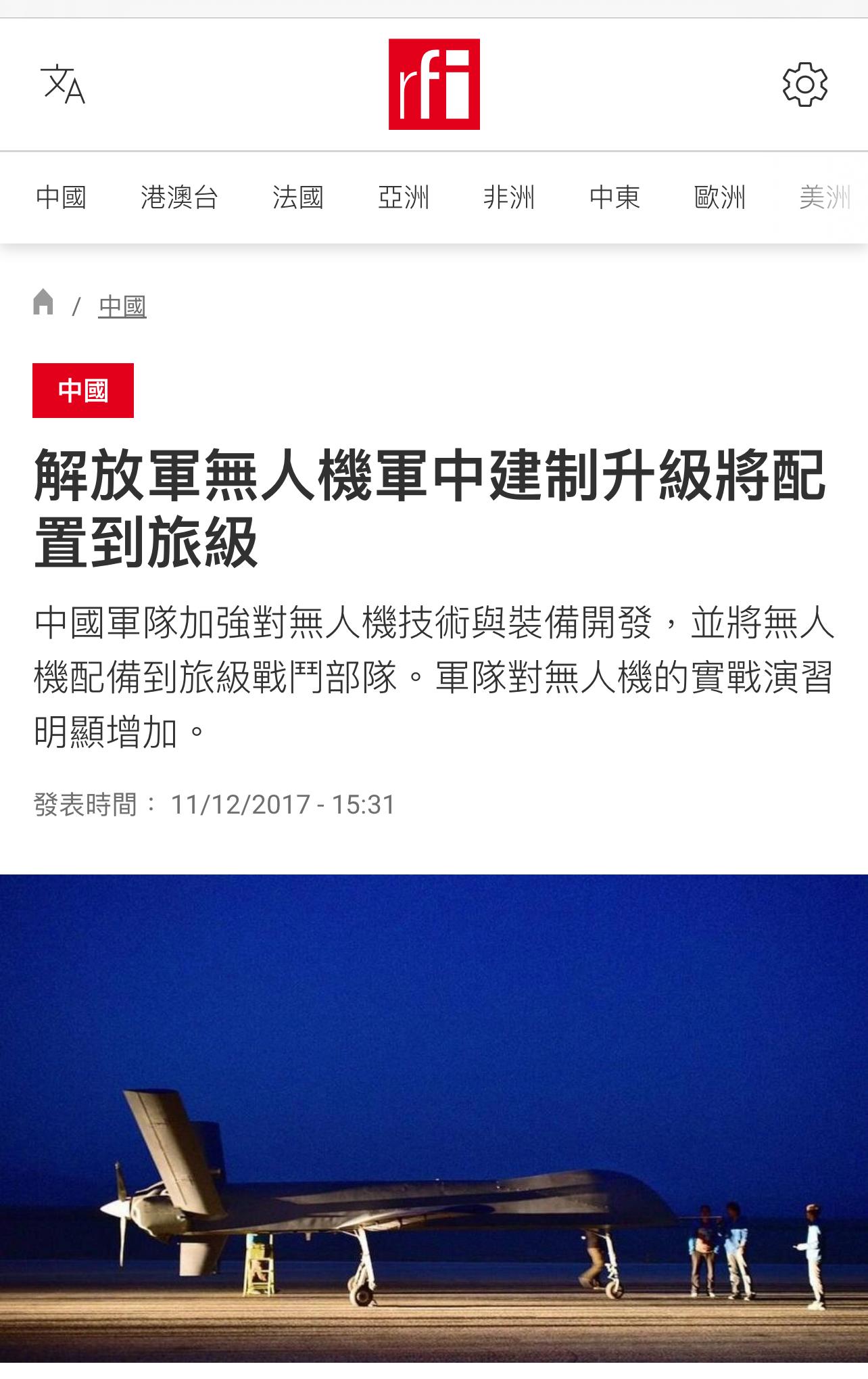Go to the 非洲 section tab
Image resolution: width=868 pixels, height=1379 pixels.
(x=509, y=197)
